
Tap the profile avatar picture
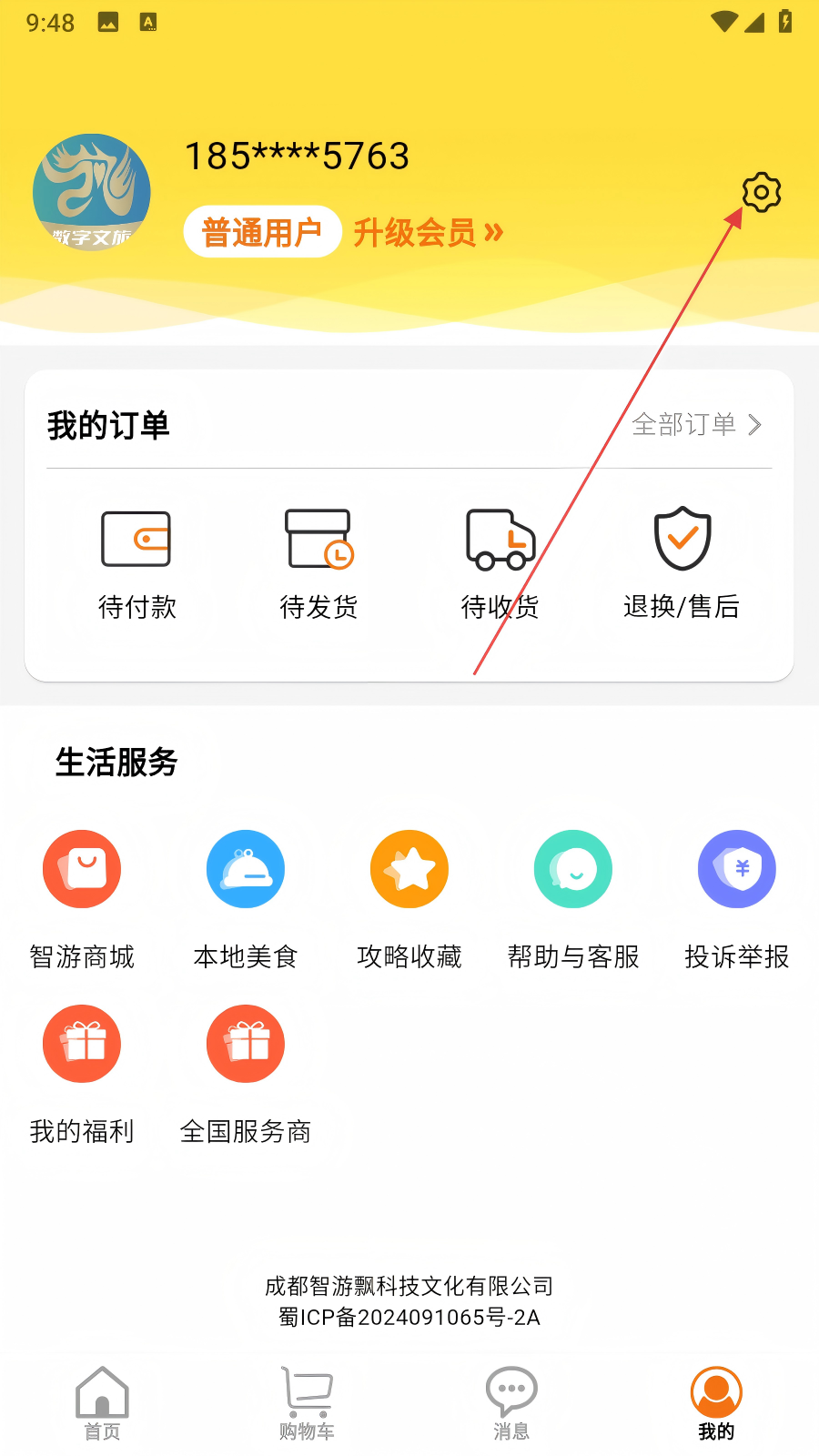pyautogui.click(x=92, y=192)
